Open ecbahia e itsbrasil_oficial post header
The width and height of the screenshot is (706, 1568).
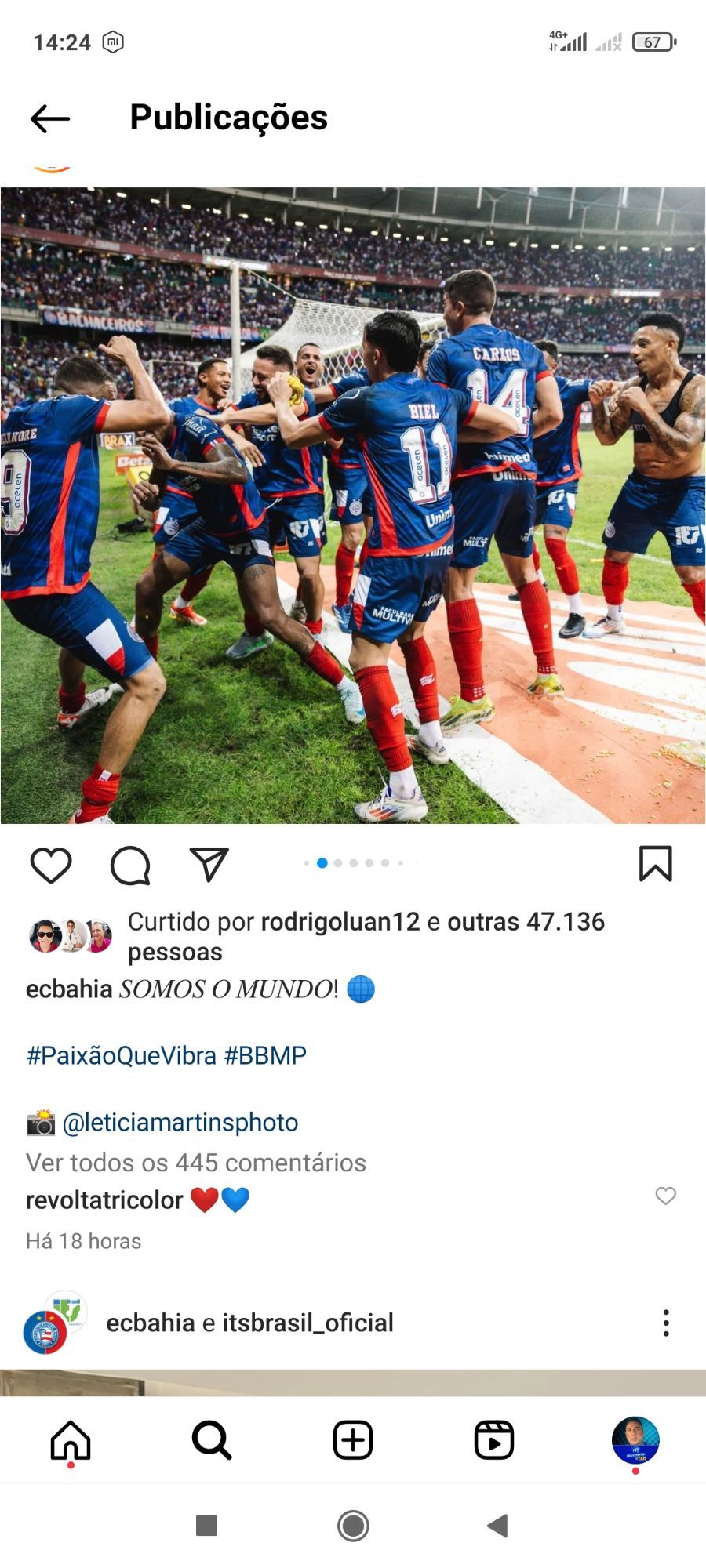(249, 1323)
